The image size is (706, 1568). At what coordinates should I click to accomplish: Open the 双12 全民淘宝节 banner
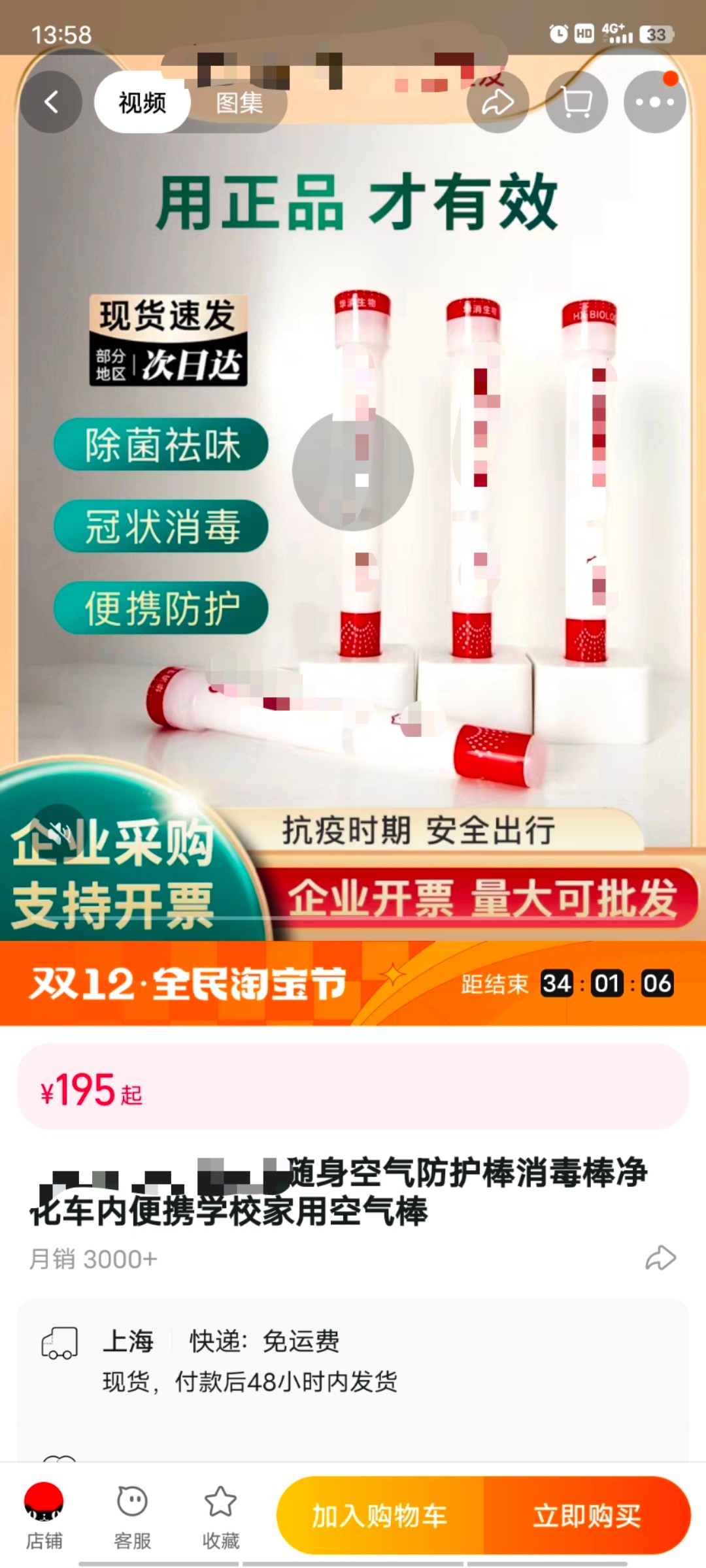tap(353, 983)
